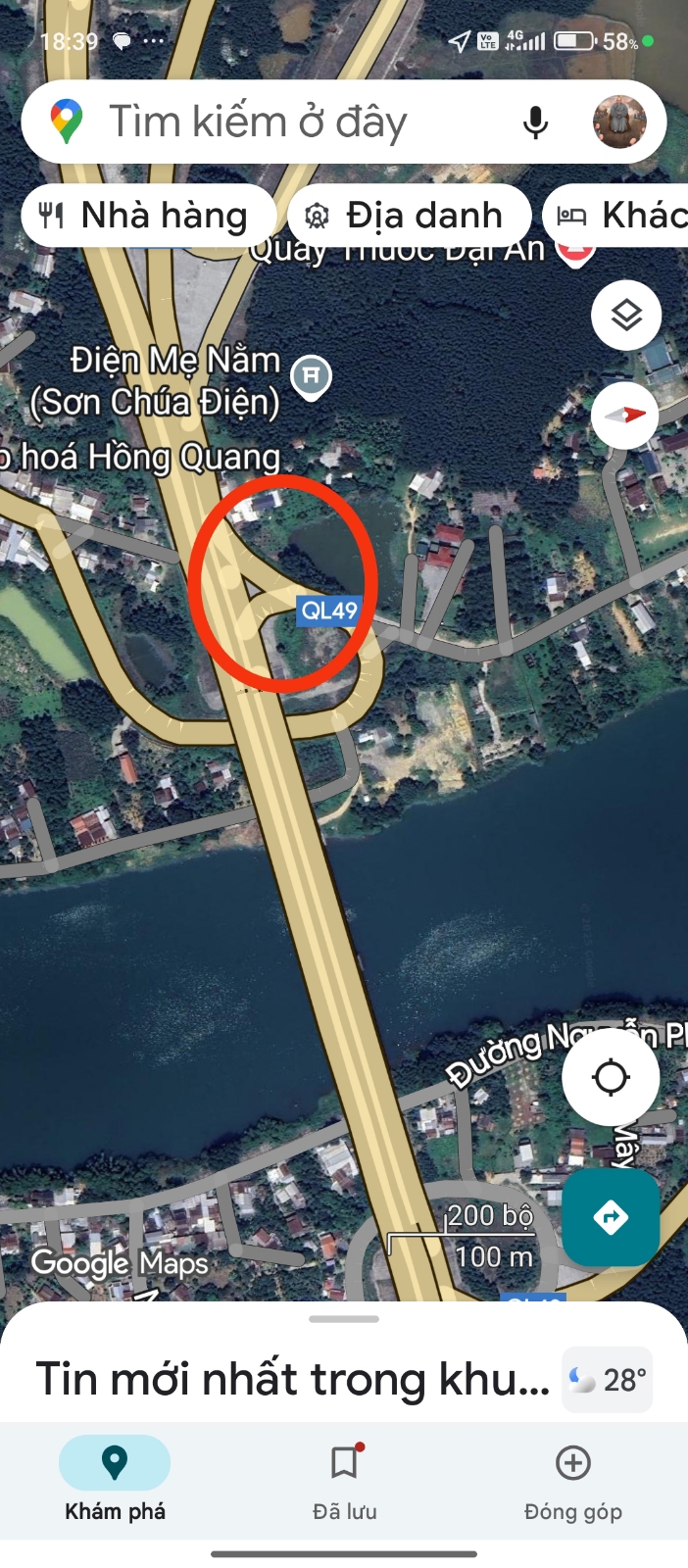Viewport: 688px width, 1568px height.
Task: Open the map layers button
Action: (x=626, y=316)
